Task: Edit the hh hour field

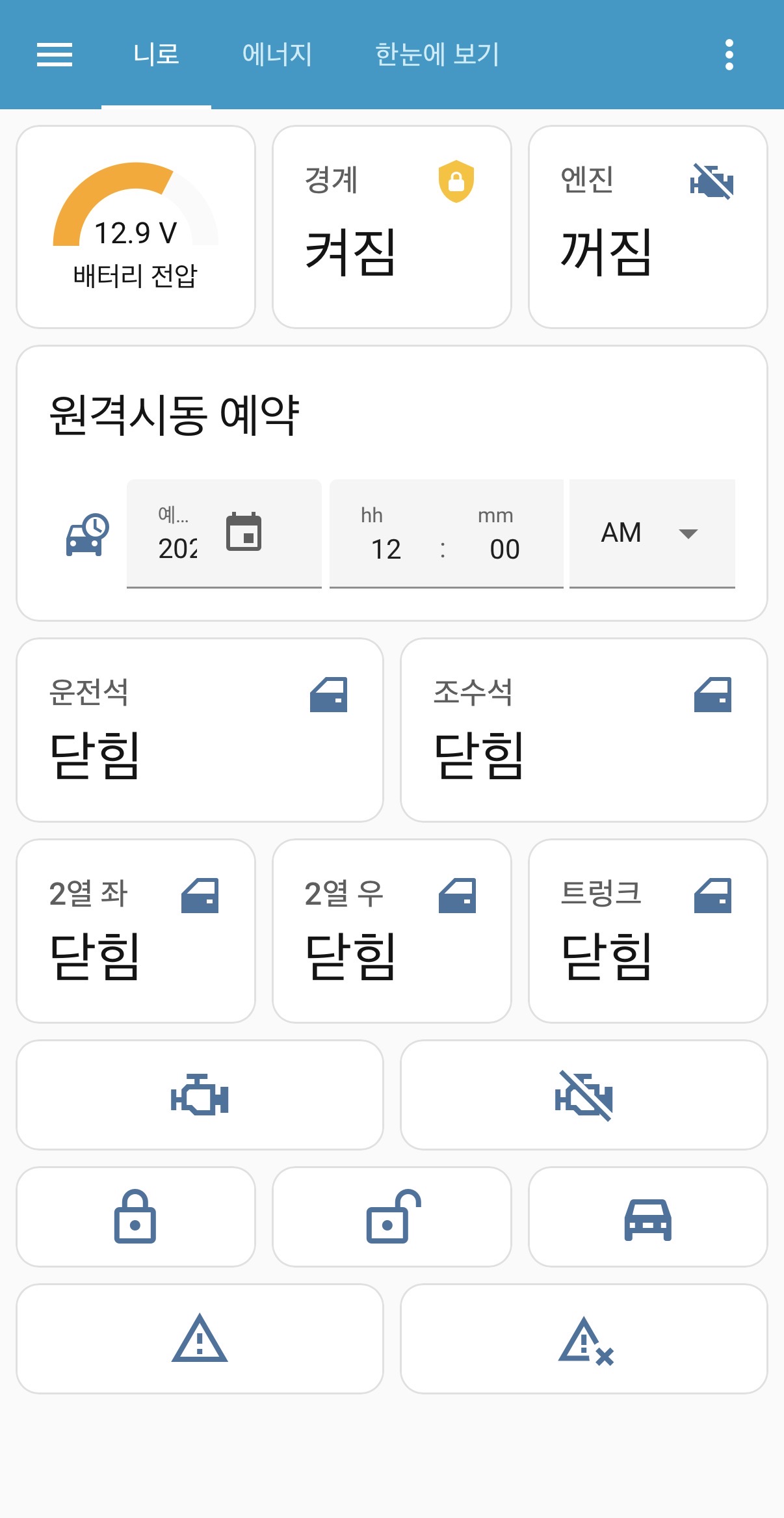Action: (385, 549)
